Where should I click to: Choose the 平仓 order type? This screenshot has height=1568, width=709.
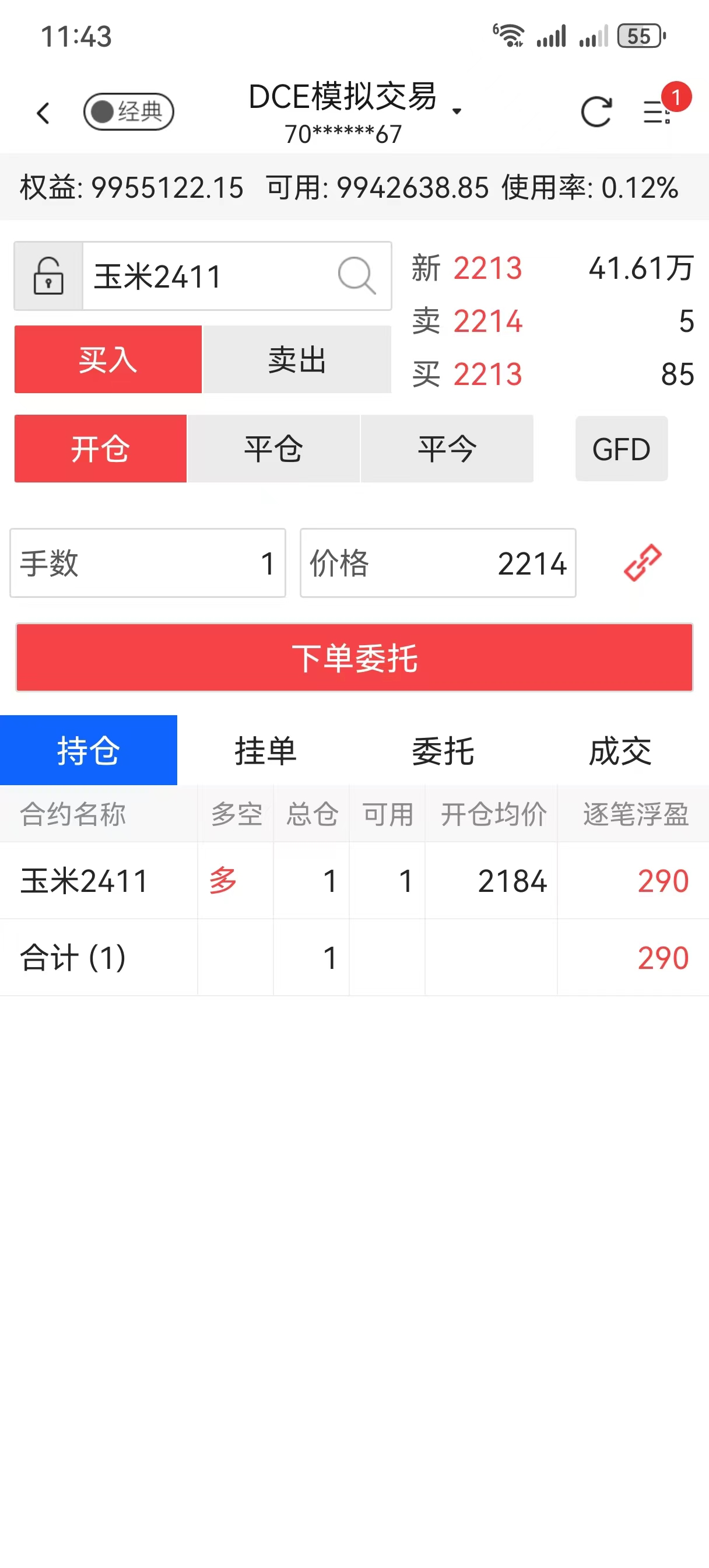pos(273,449)
